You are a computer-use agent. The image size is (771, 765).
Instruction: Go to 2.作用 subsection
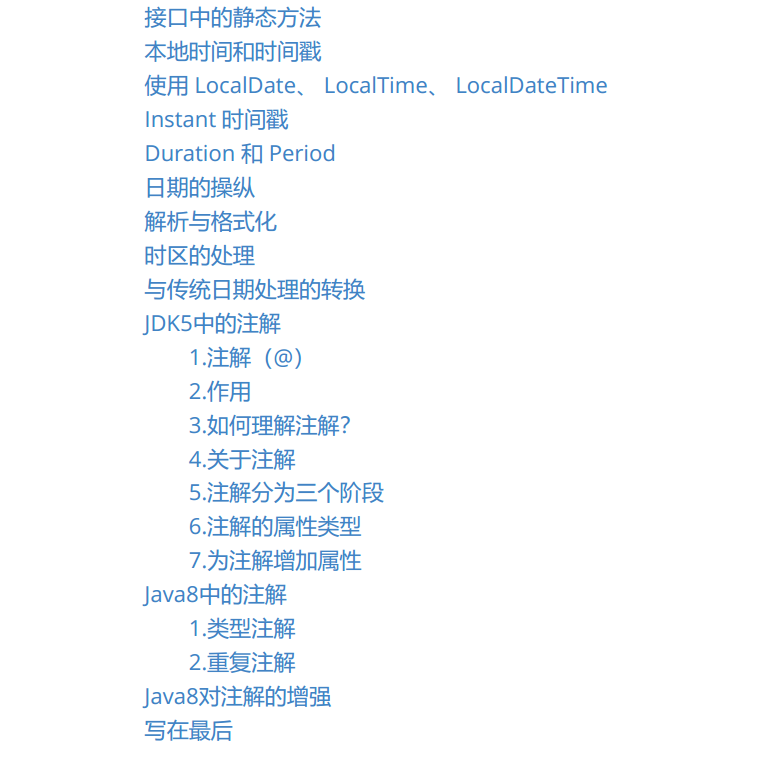[x=219, y=392]
